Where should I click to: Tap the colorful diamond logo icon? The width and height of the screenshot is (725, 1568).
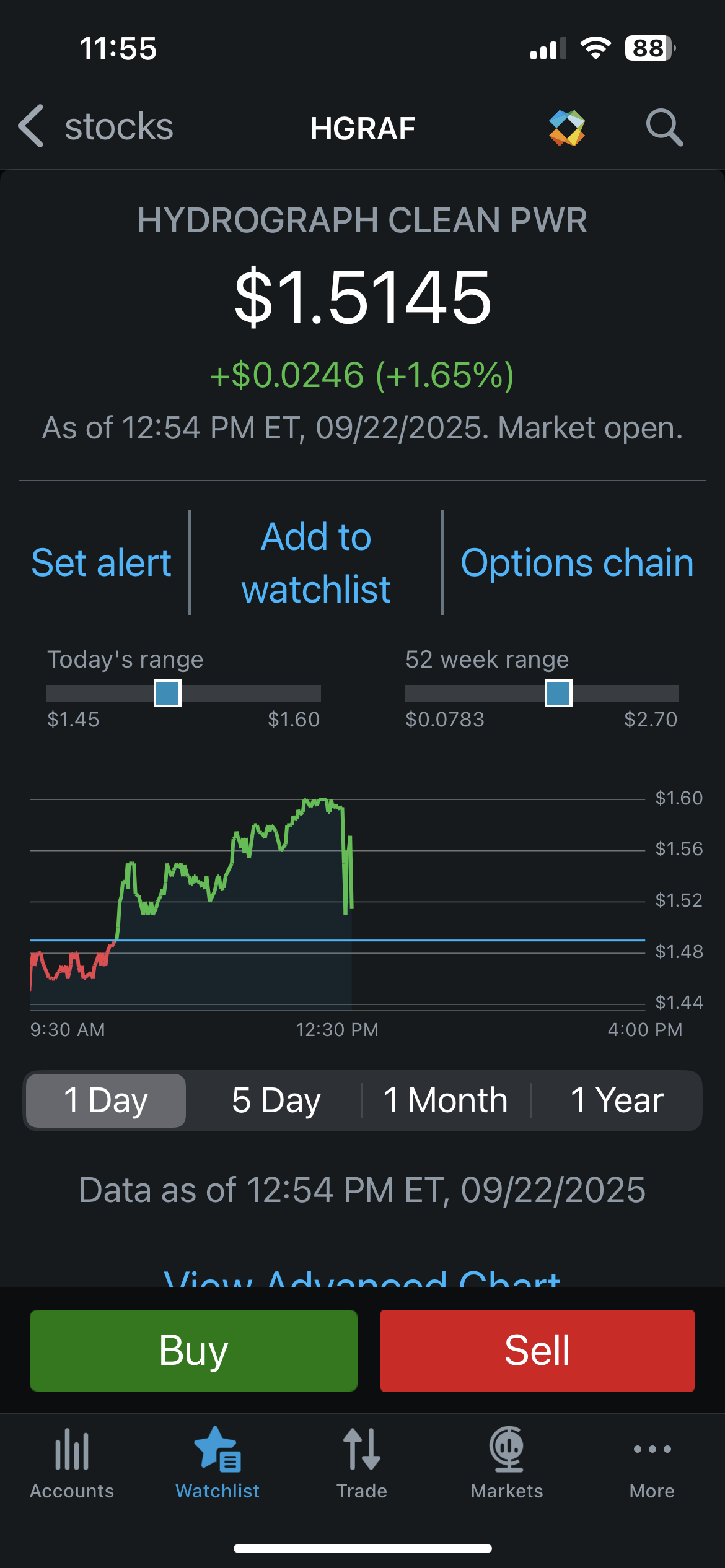pyautogui.click(x=567, y=128)
